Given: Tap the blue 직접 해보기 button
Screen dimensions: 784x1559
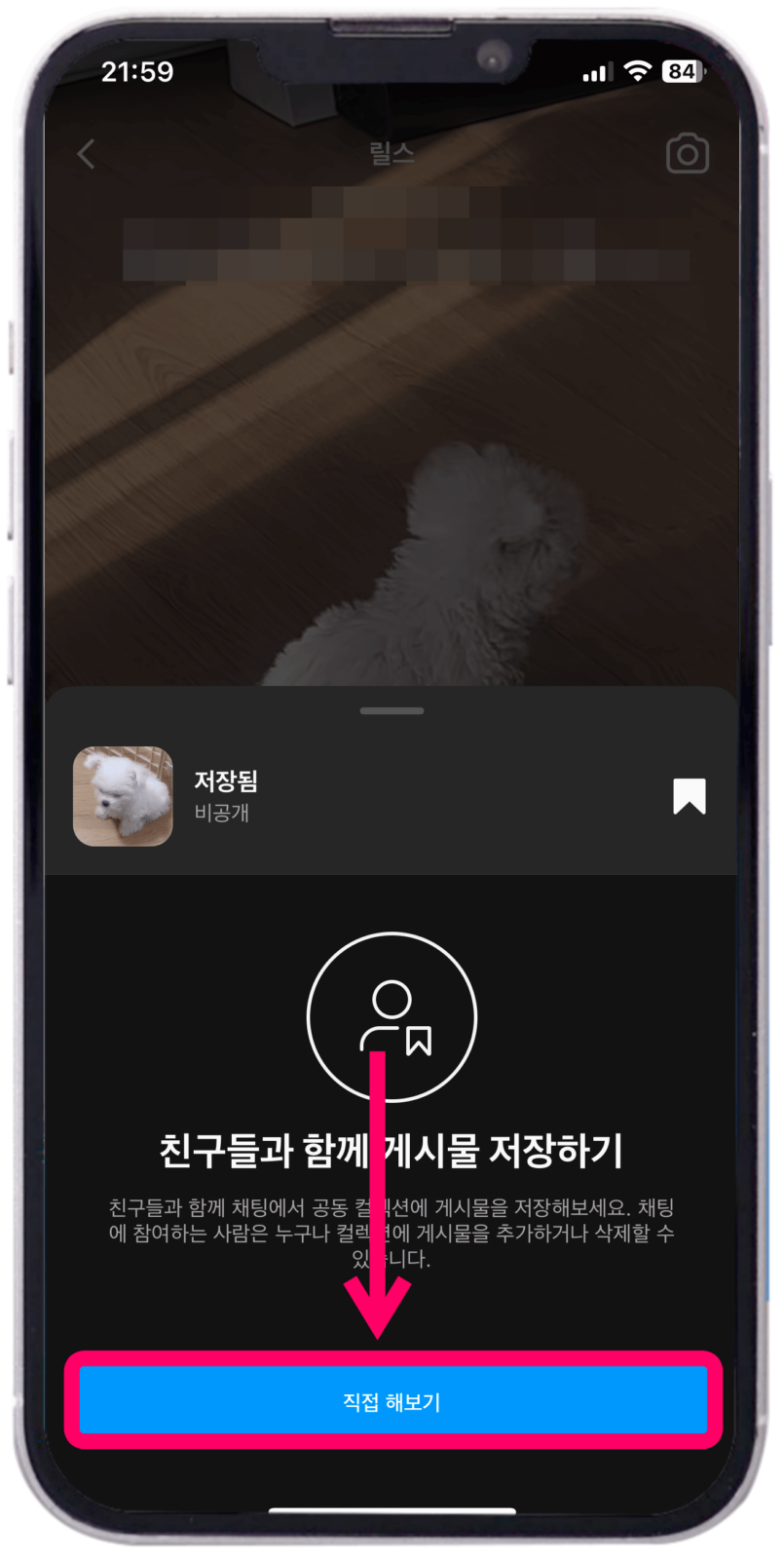Looking at the screenshot, I should coord(392,1401).
